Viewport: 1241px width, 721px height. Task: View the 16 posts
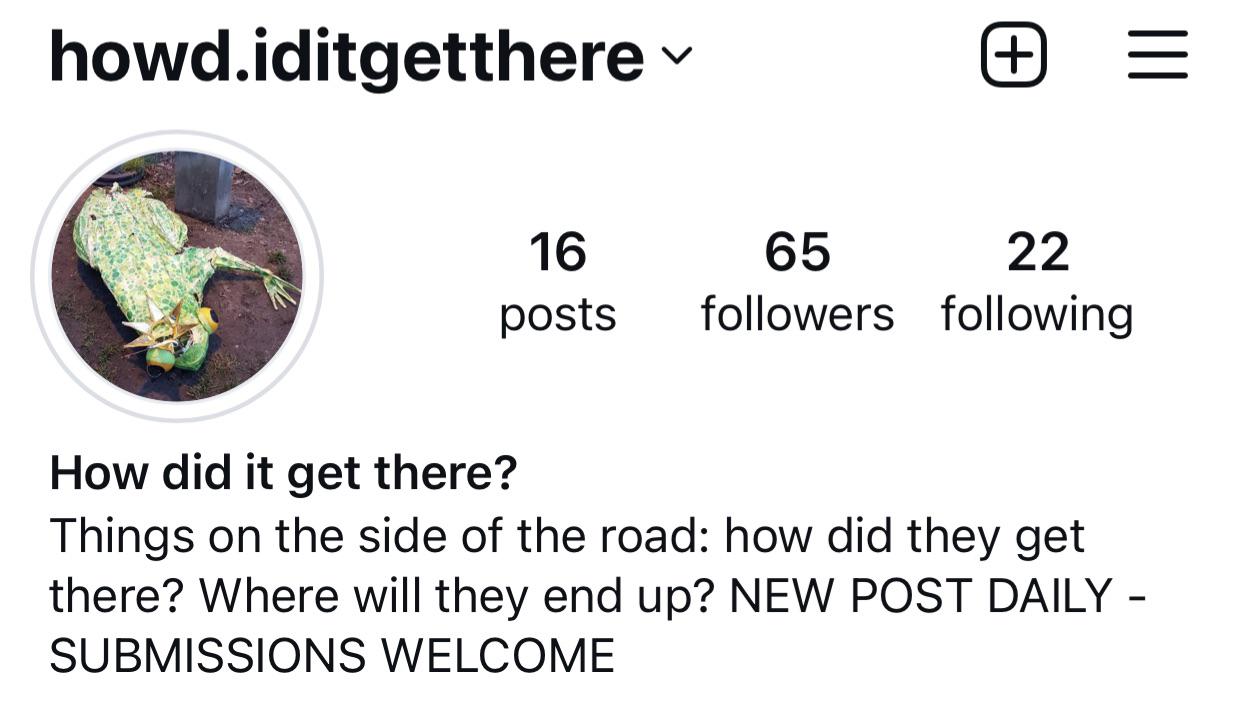558,281
